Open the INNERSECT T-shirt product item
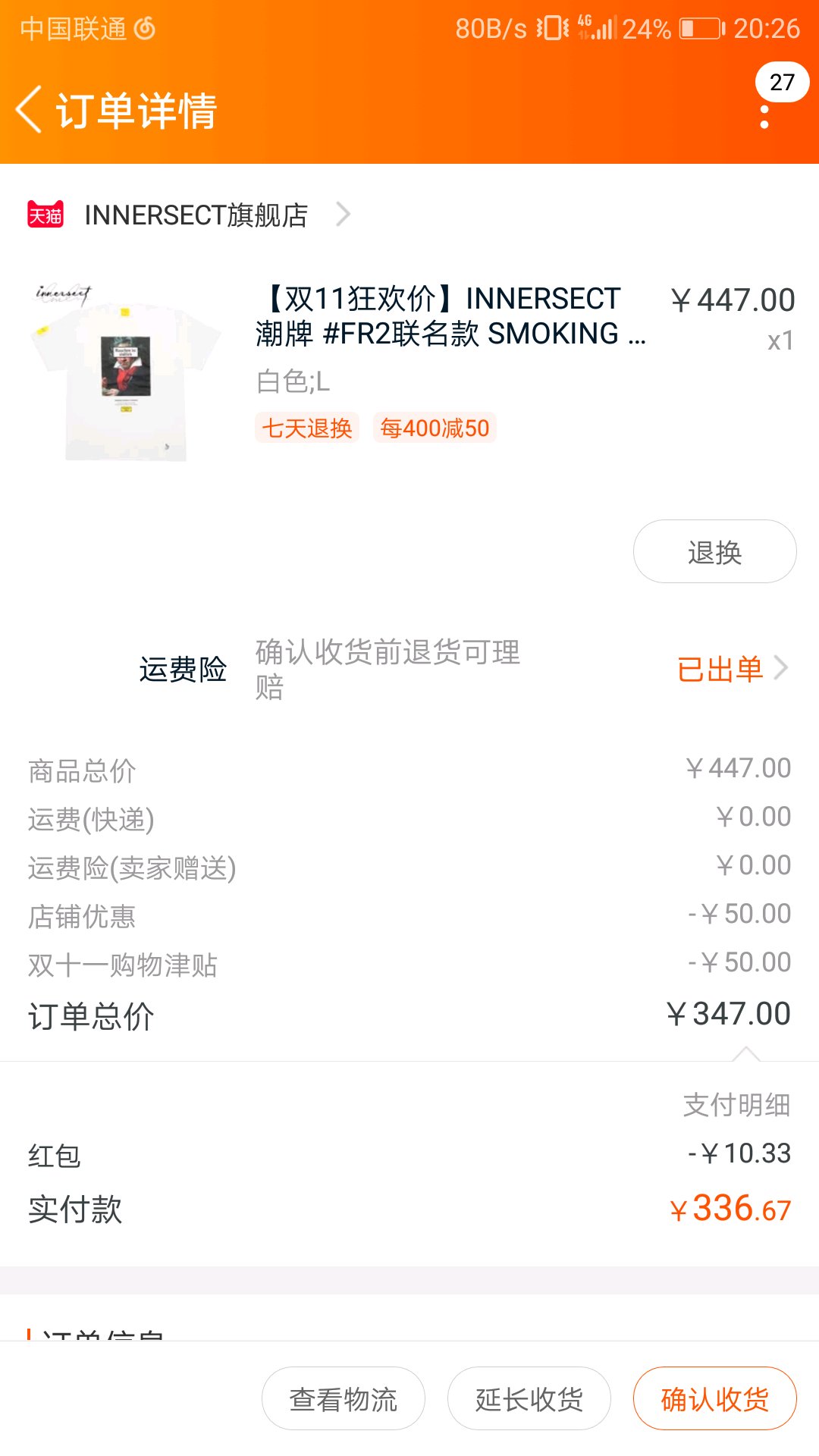Screen dimensions: 819x1456 409,372
